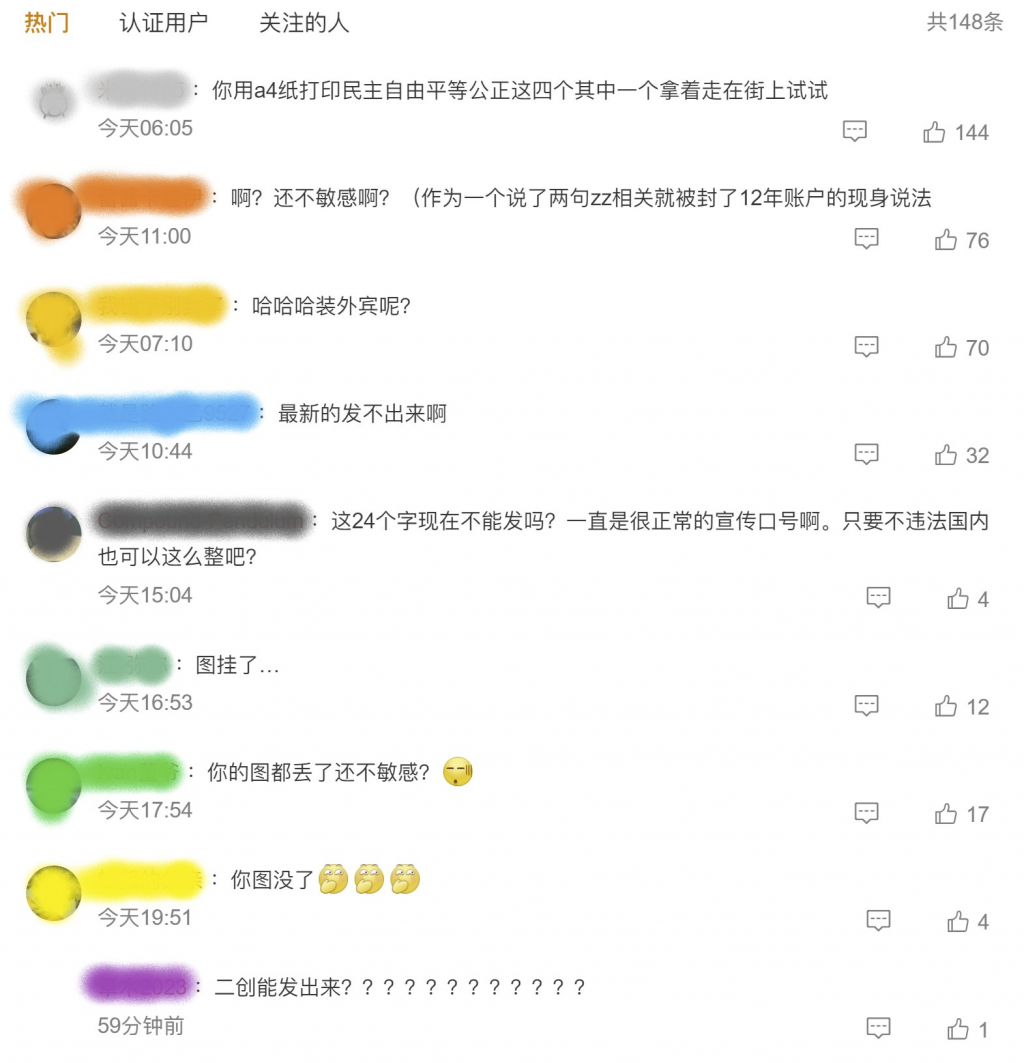The height and width of the screenshot is (1063, 1024).
Task: Like the 还不敏感啊 comment with 76 likes
Action: coord(946,240)
